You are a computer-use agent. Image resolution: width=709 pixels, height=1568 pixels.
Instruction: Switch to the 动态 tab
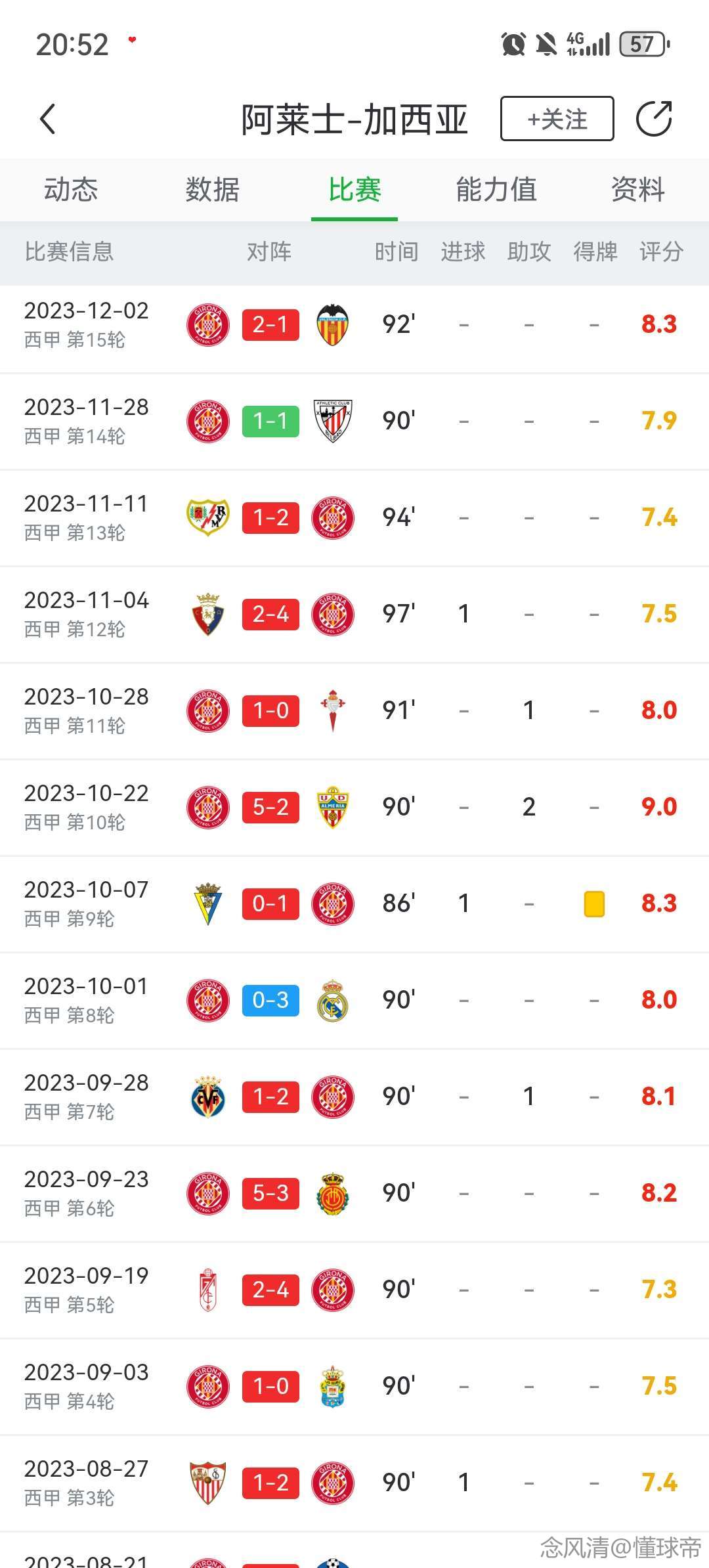pos(71,190)
